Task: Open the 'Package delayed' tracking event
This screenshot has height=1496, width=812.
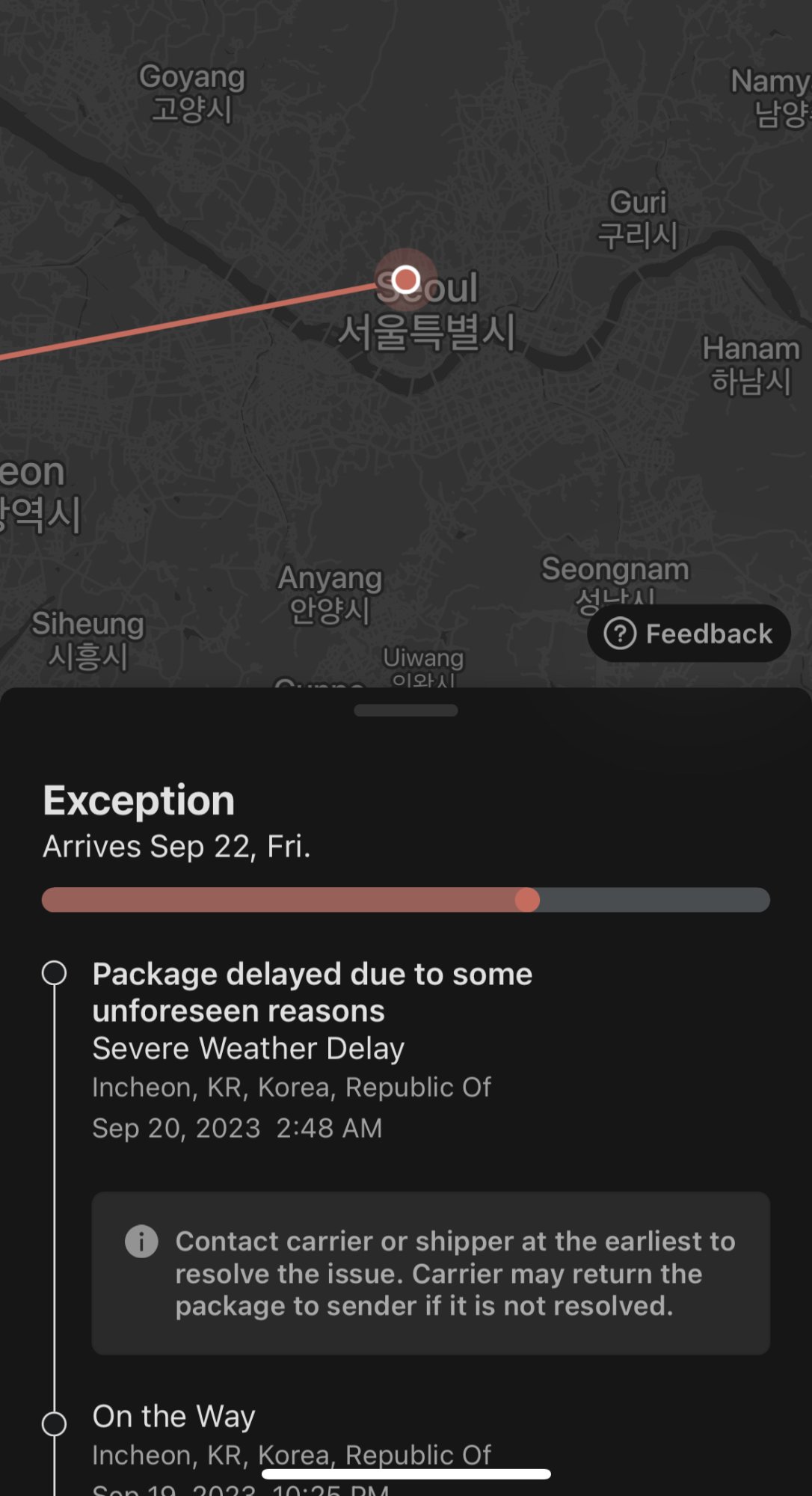Action: point(312,992)
